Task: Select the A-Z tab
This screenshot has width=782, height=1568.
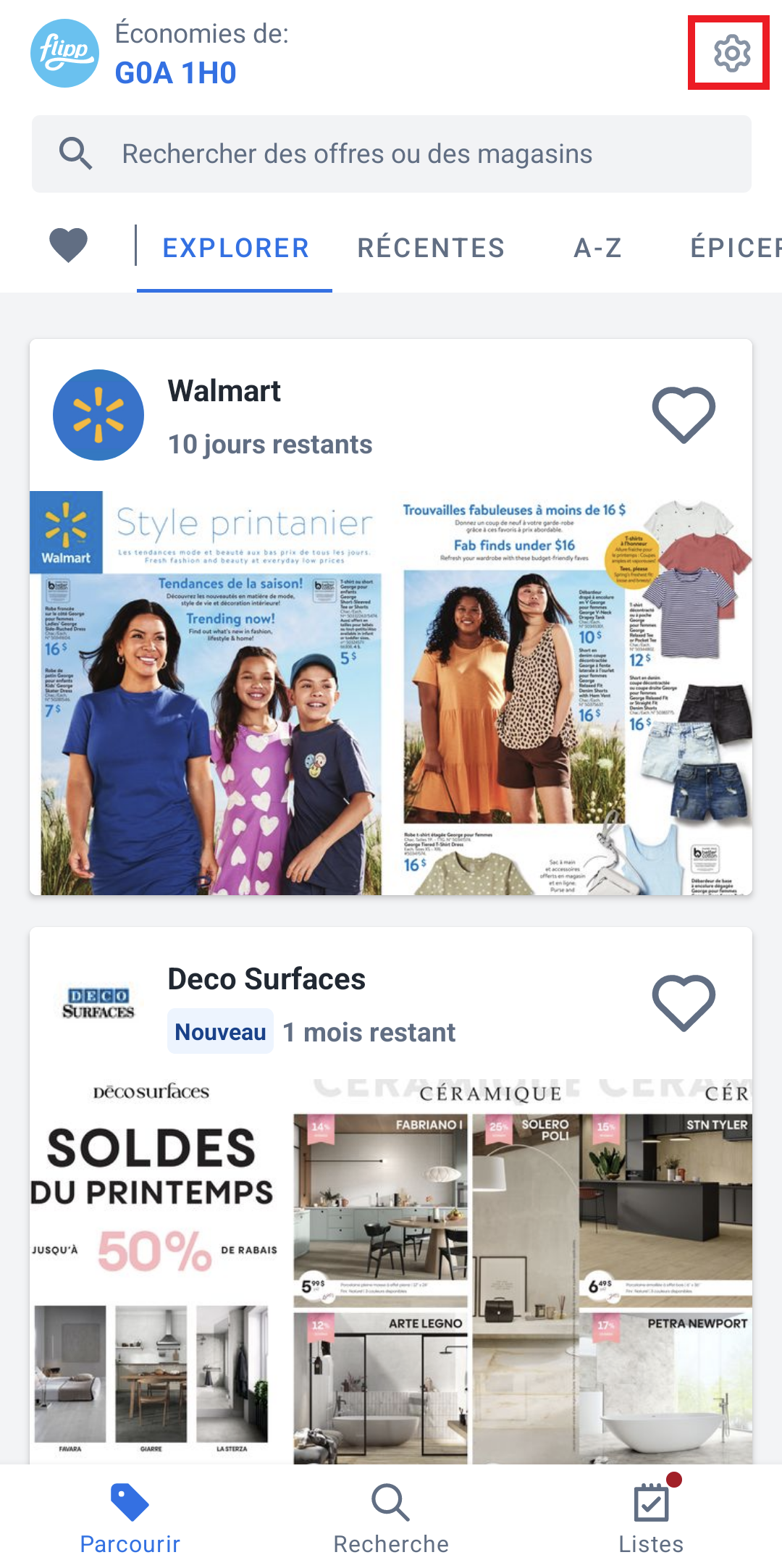Action: point(597,248)
